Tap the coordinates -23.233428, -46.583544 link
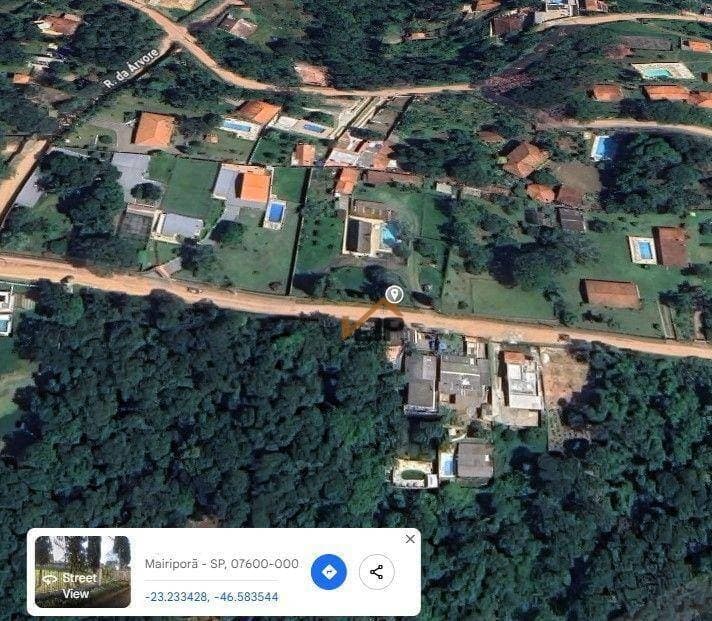 (211, 597)
